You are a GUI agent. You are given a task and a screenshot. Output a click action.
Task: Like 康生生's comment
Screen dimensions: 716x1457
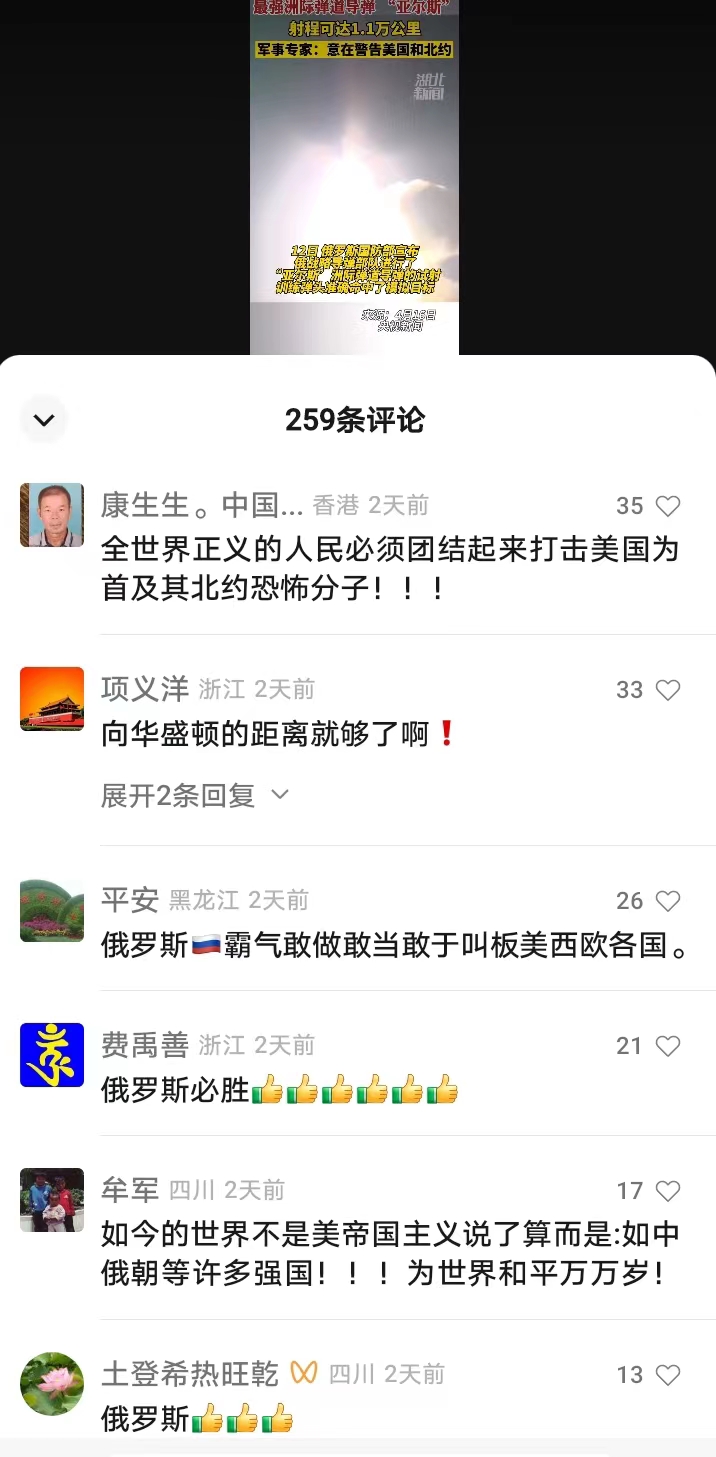pos(668,506)
